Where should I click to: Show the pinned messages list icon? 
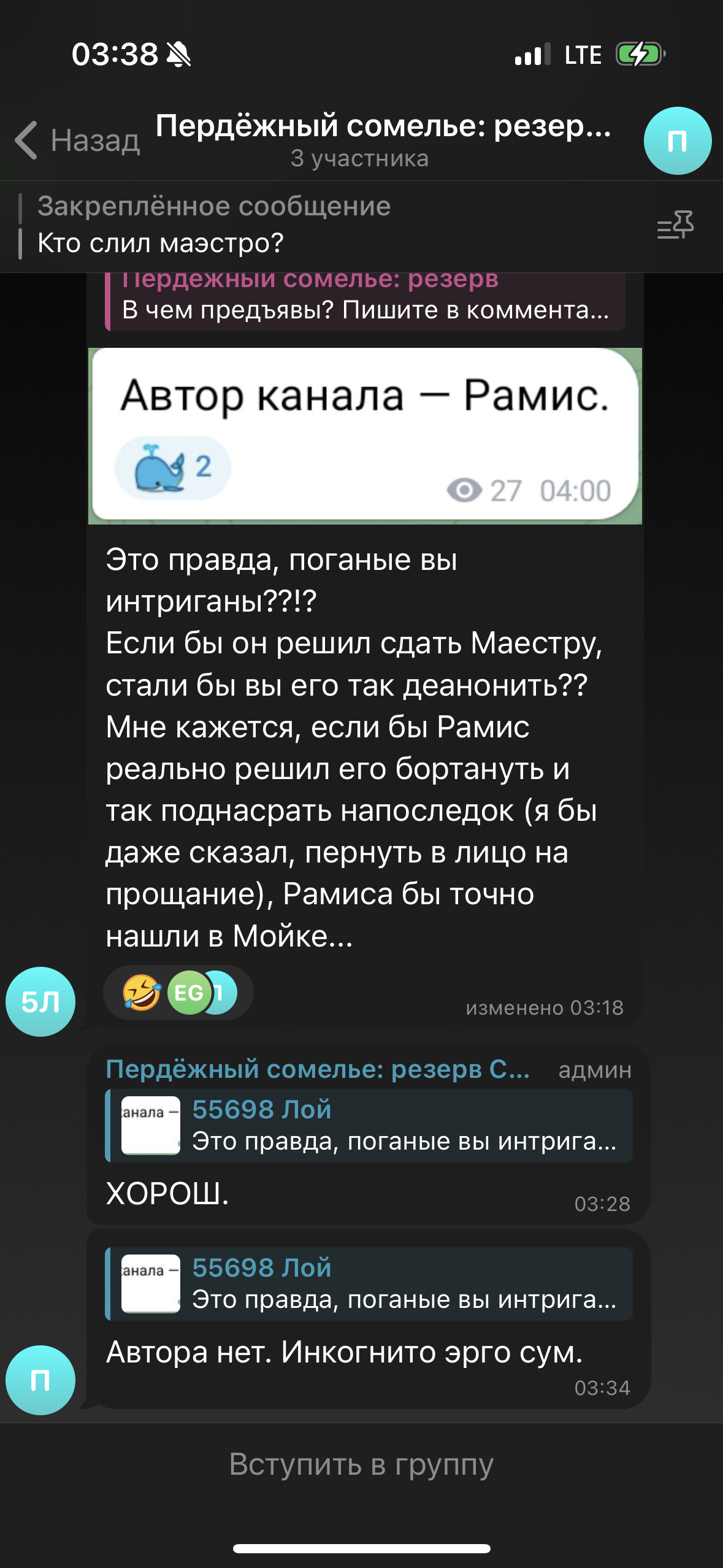click(x=675, y=225)
